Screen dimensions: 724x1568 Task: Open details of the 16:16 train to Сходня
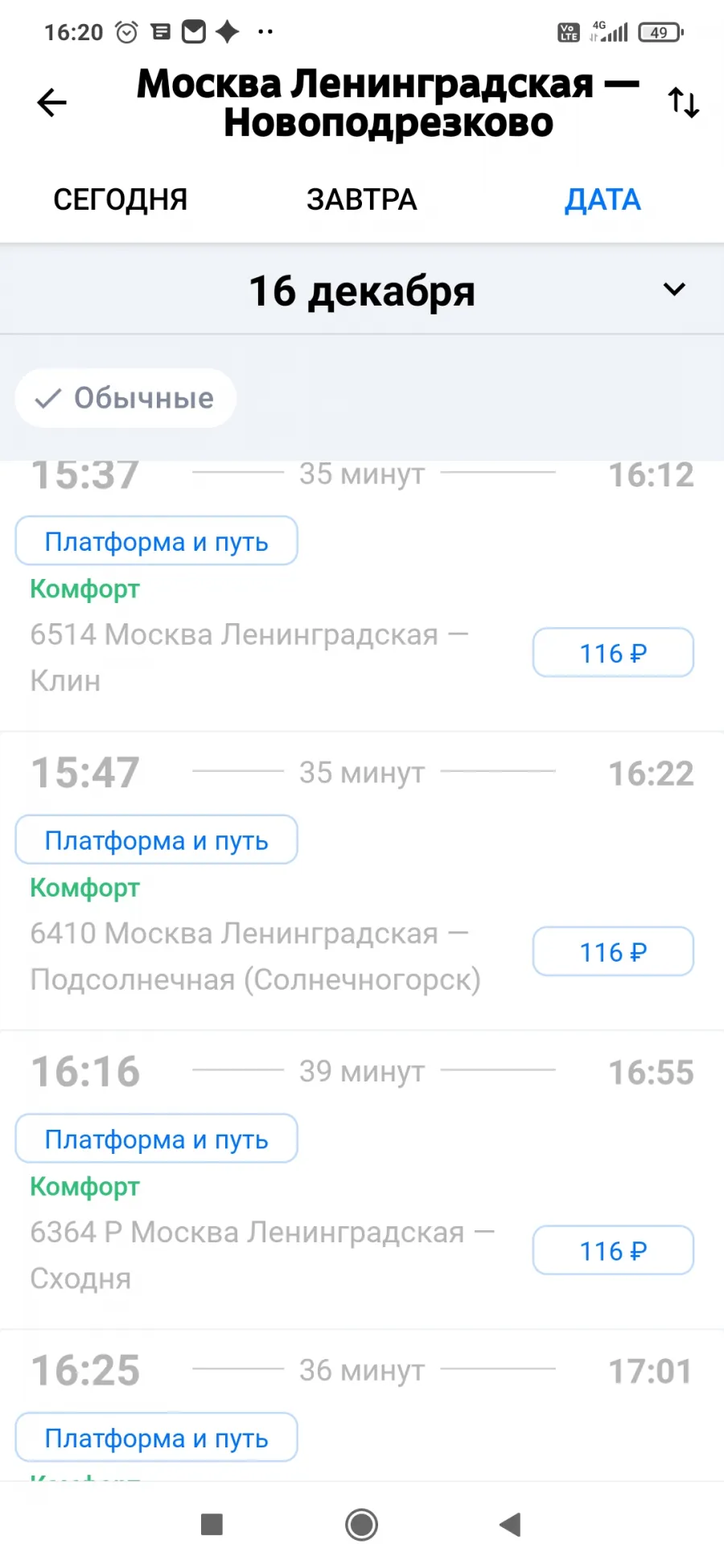point(362,1180)
